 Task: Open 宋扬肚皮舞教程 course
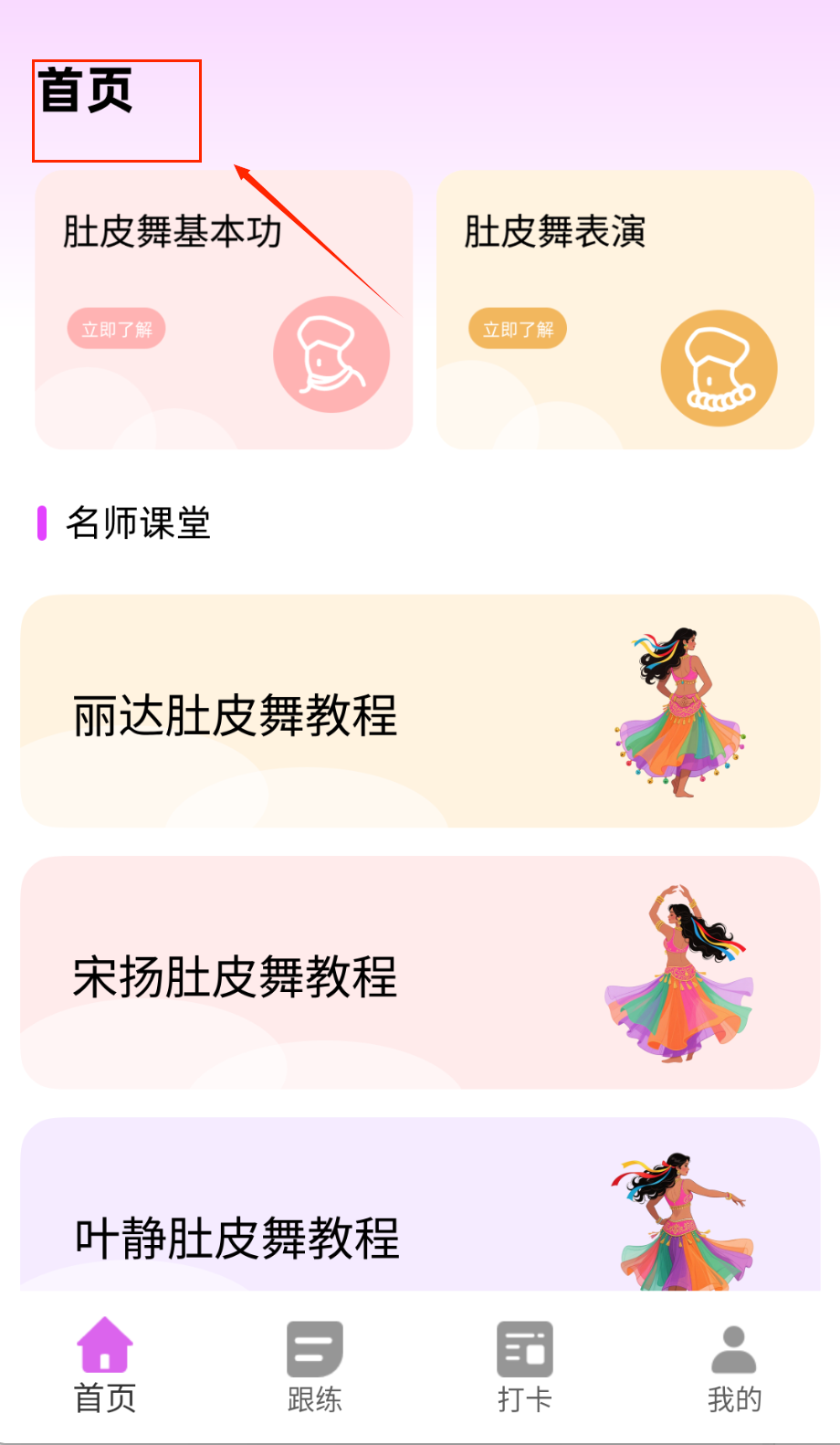[x=420, y=973]
